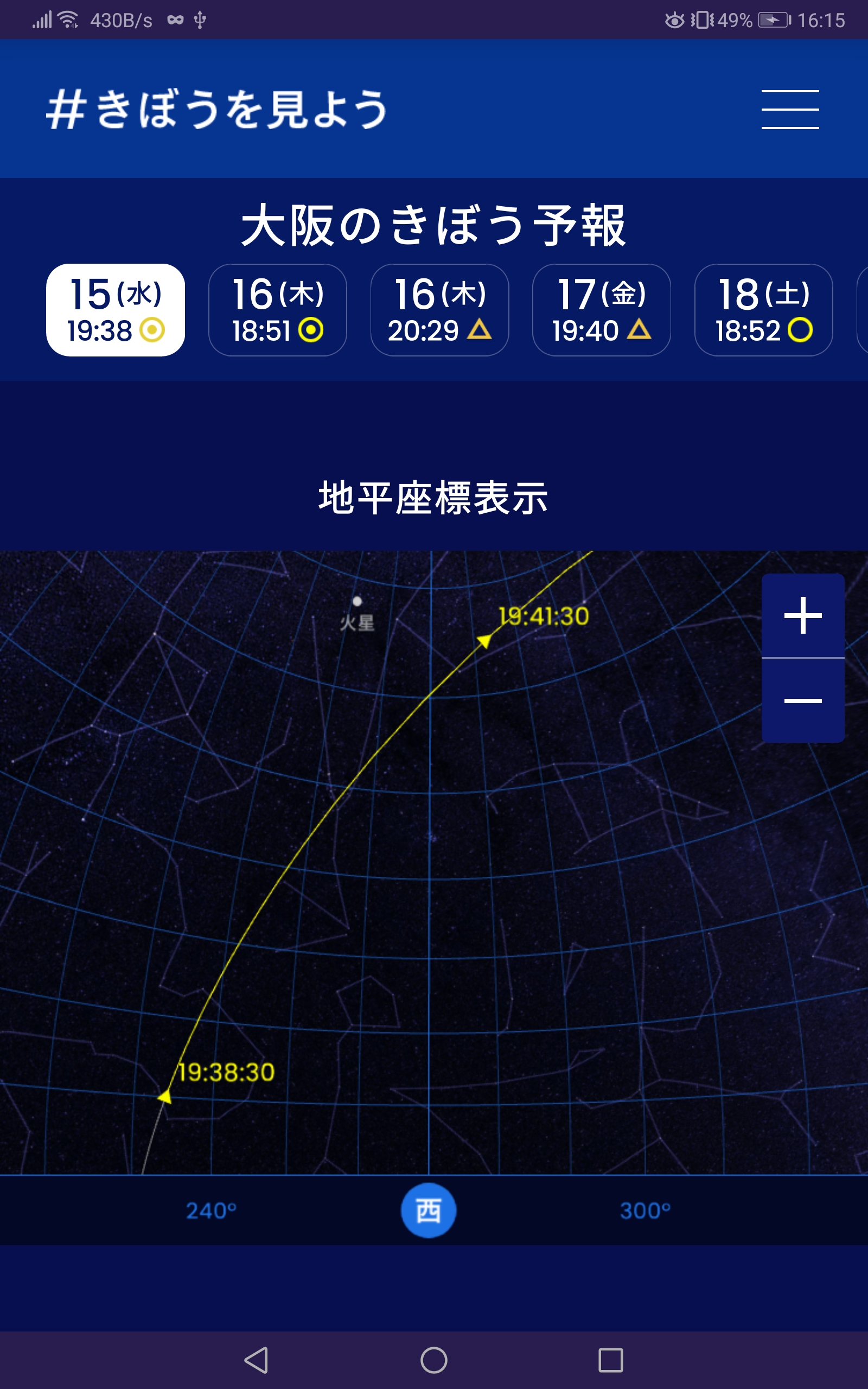Open the recent apps view
Screen dimensions: 868x1389
[610, 1360]
